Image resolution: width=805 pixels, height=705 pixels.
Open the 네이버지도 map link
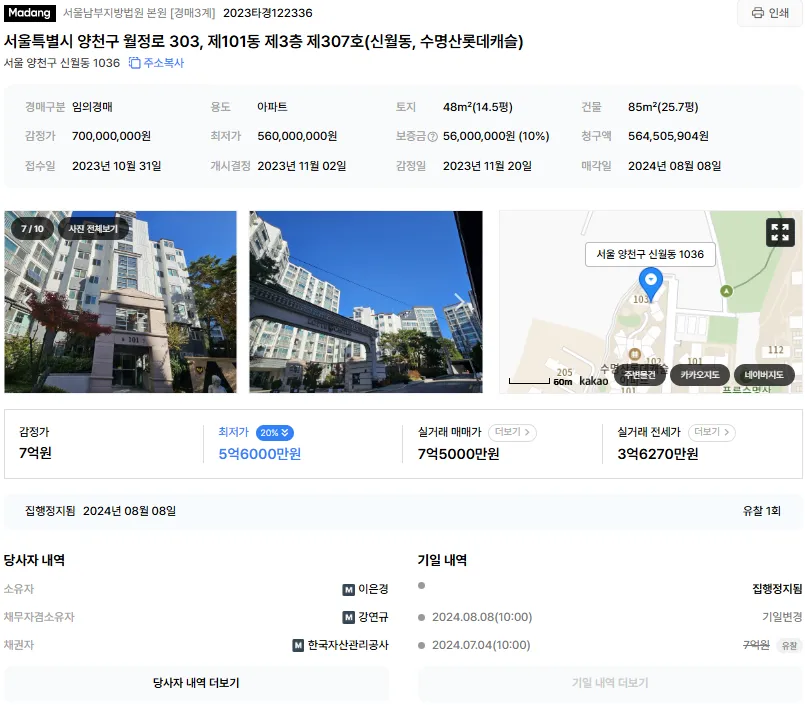pos(764,376)
